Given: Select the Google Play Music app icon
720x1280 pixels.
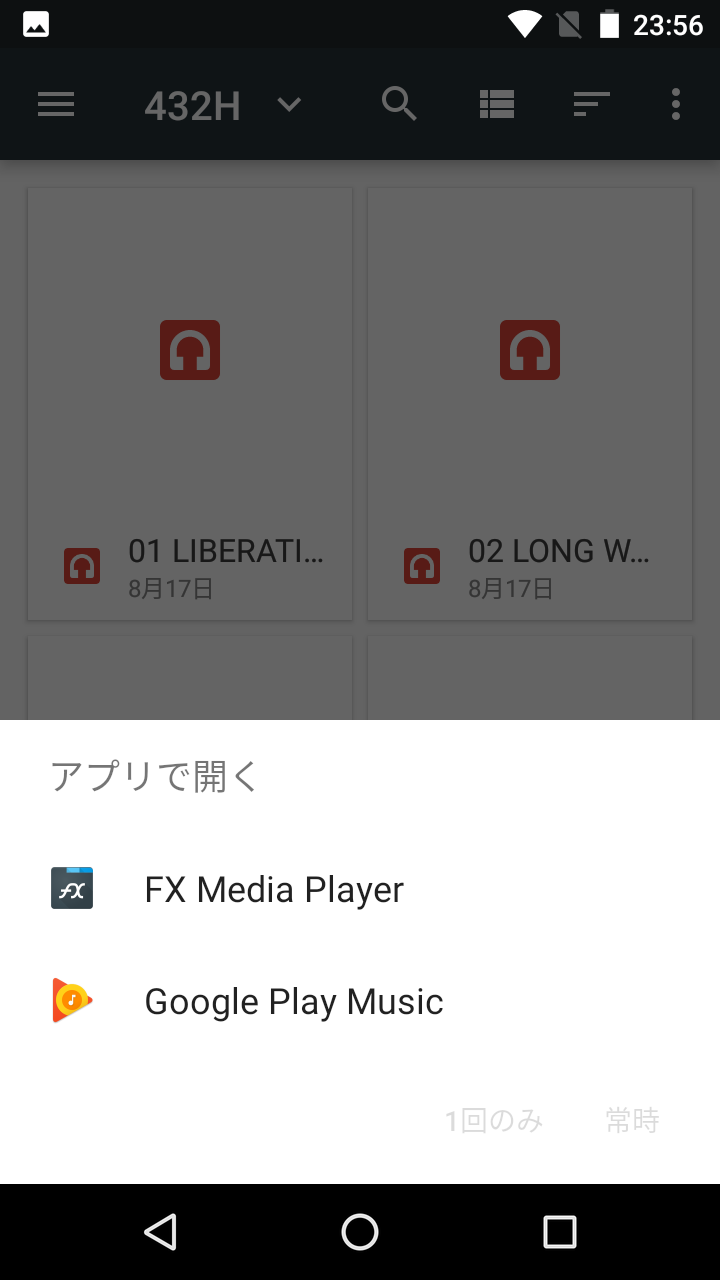Looking at the screenshot, I should click(71, 1000).
